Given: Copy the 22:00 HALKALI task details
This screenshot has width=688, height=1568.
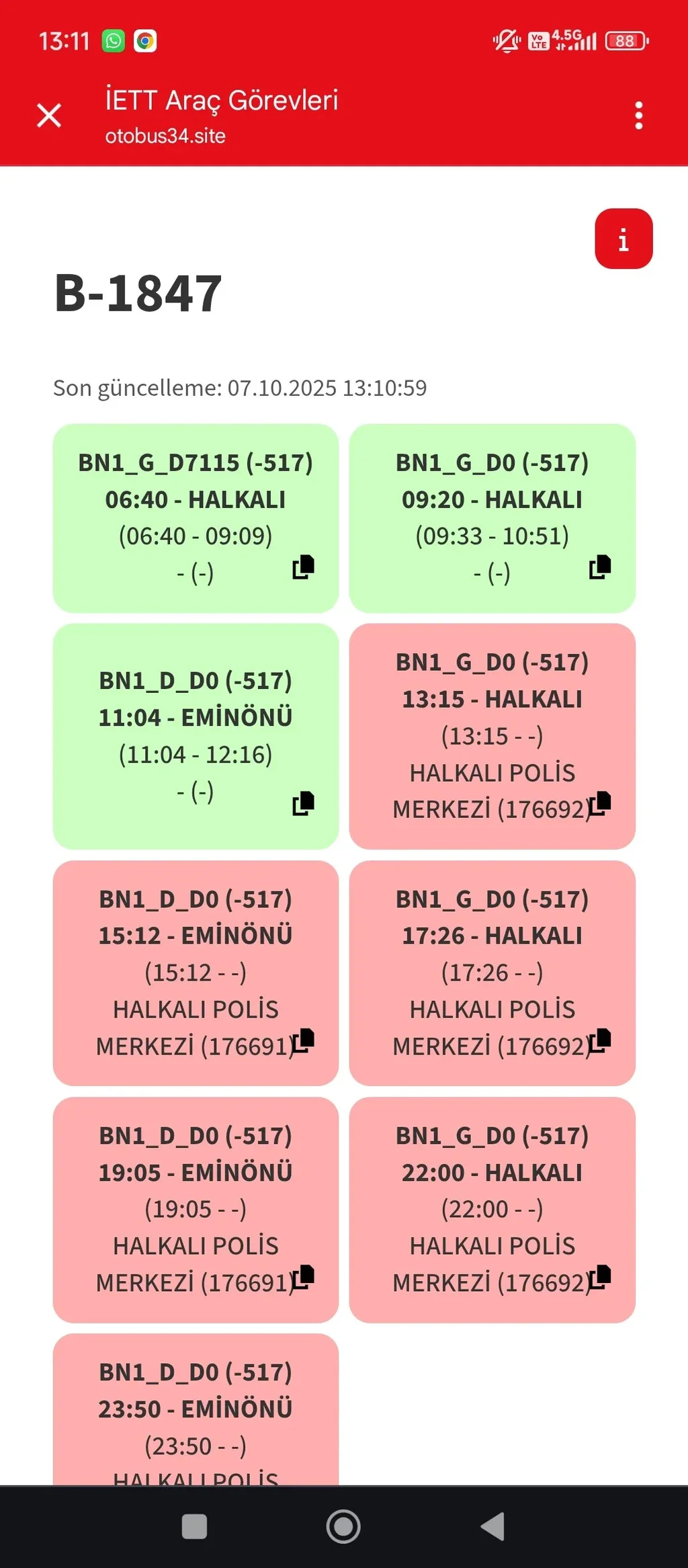Looking at the screenshot, I should 599,1277.
